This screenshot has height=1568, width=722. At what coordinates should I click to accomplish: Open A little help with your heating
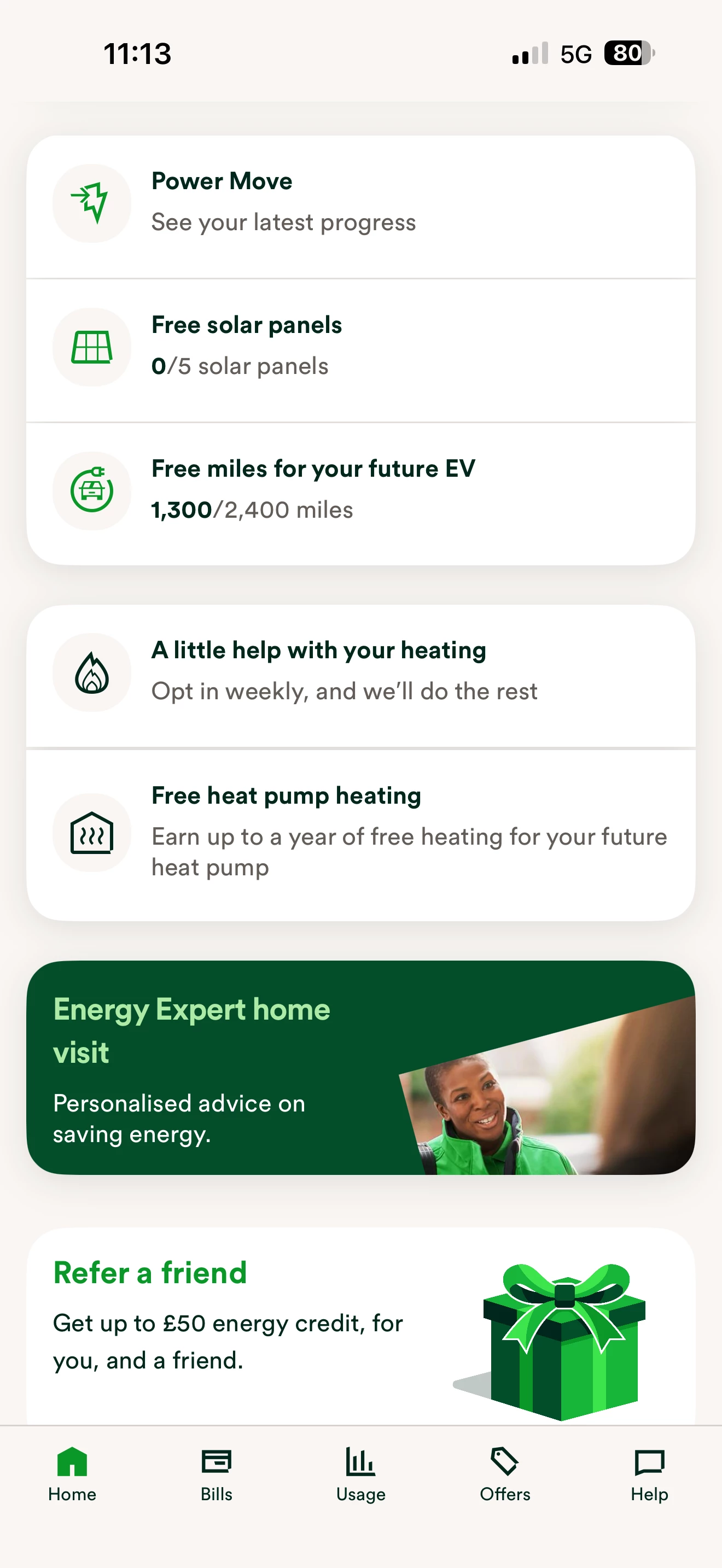point(360,672)
